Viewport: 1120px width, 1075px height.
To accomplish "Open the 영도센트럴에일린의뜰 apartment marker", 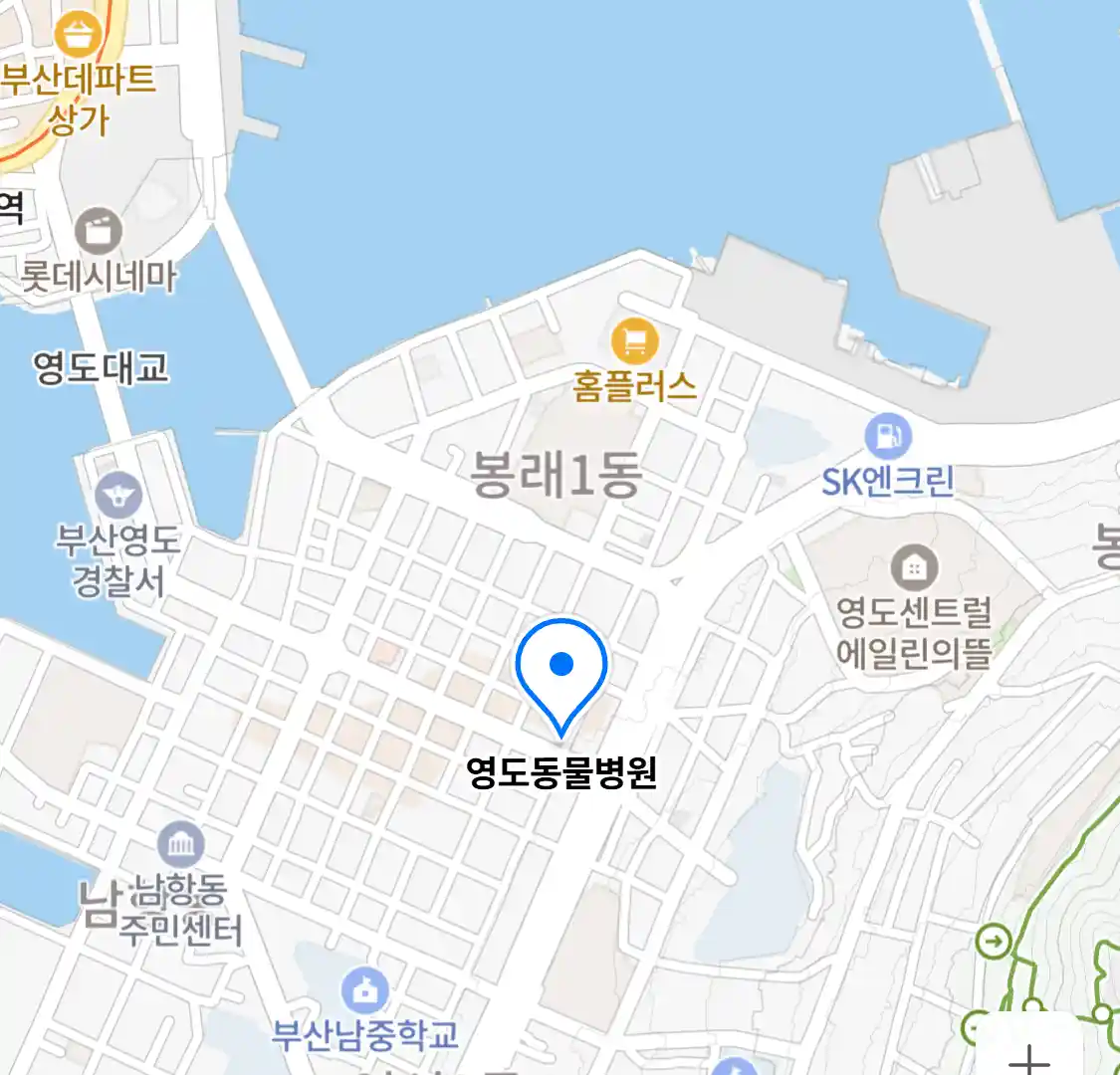I will point(913,568).
